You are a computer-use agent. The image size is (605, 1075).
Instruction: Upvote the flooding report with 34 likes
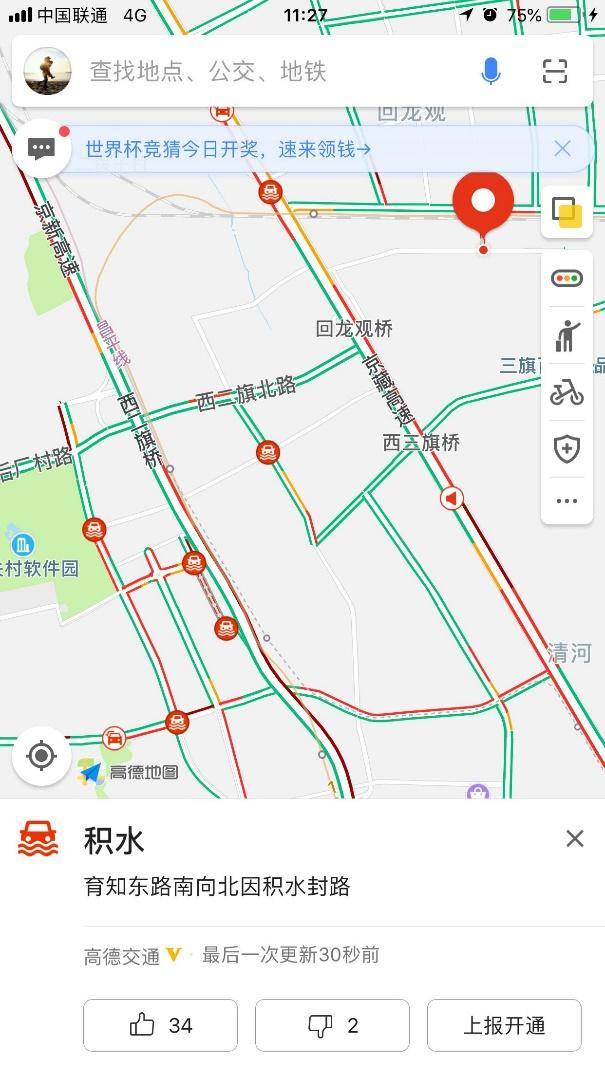[160, 1025]
